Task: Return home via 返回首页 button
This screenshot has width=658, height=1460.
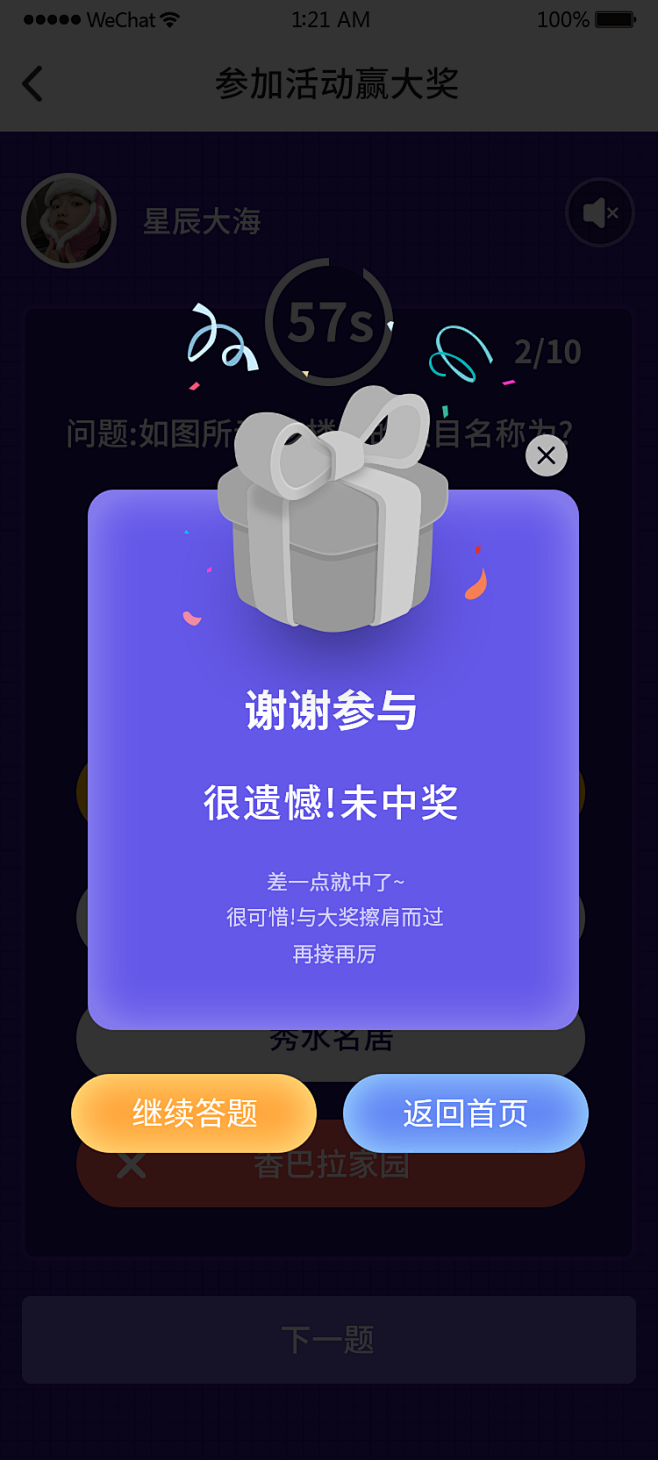Action: (465, 1113)
